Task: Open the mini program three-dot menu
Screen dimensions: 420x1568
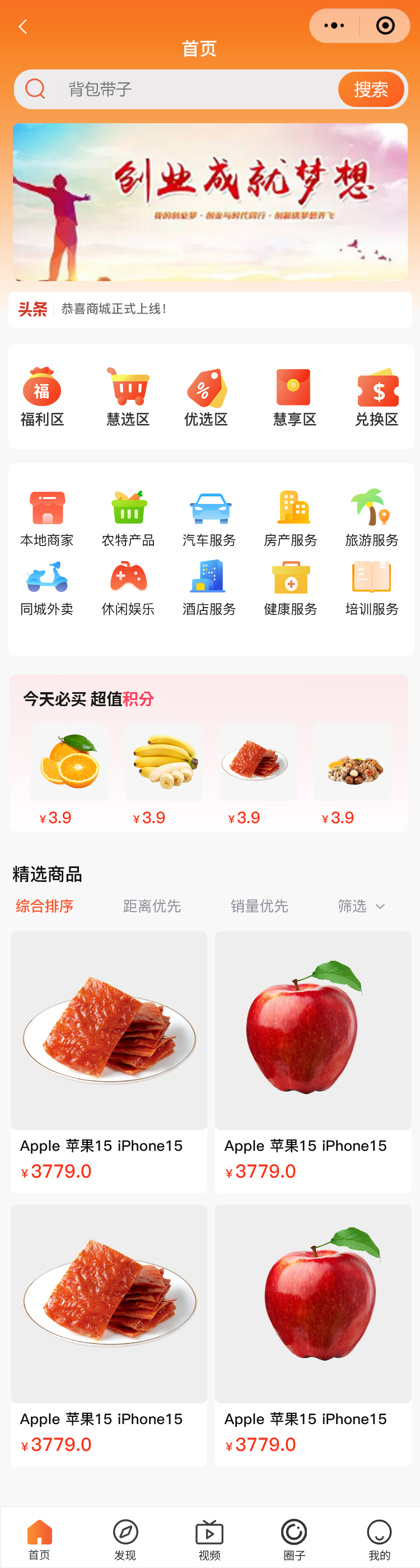Action: 334,26
